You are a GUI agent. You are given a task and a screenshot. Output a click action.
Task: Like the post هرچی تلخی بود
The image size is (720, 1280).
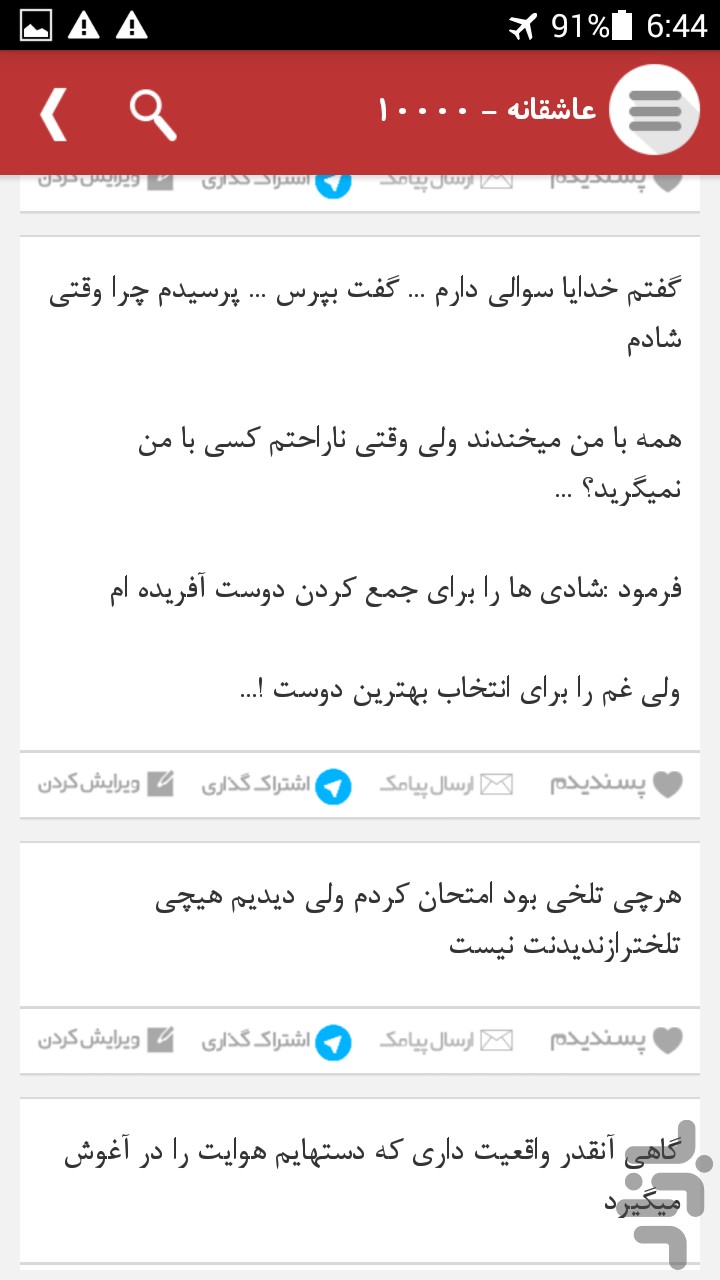[616, 1041]
